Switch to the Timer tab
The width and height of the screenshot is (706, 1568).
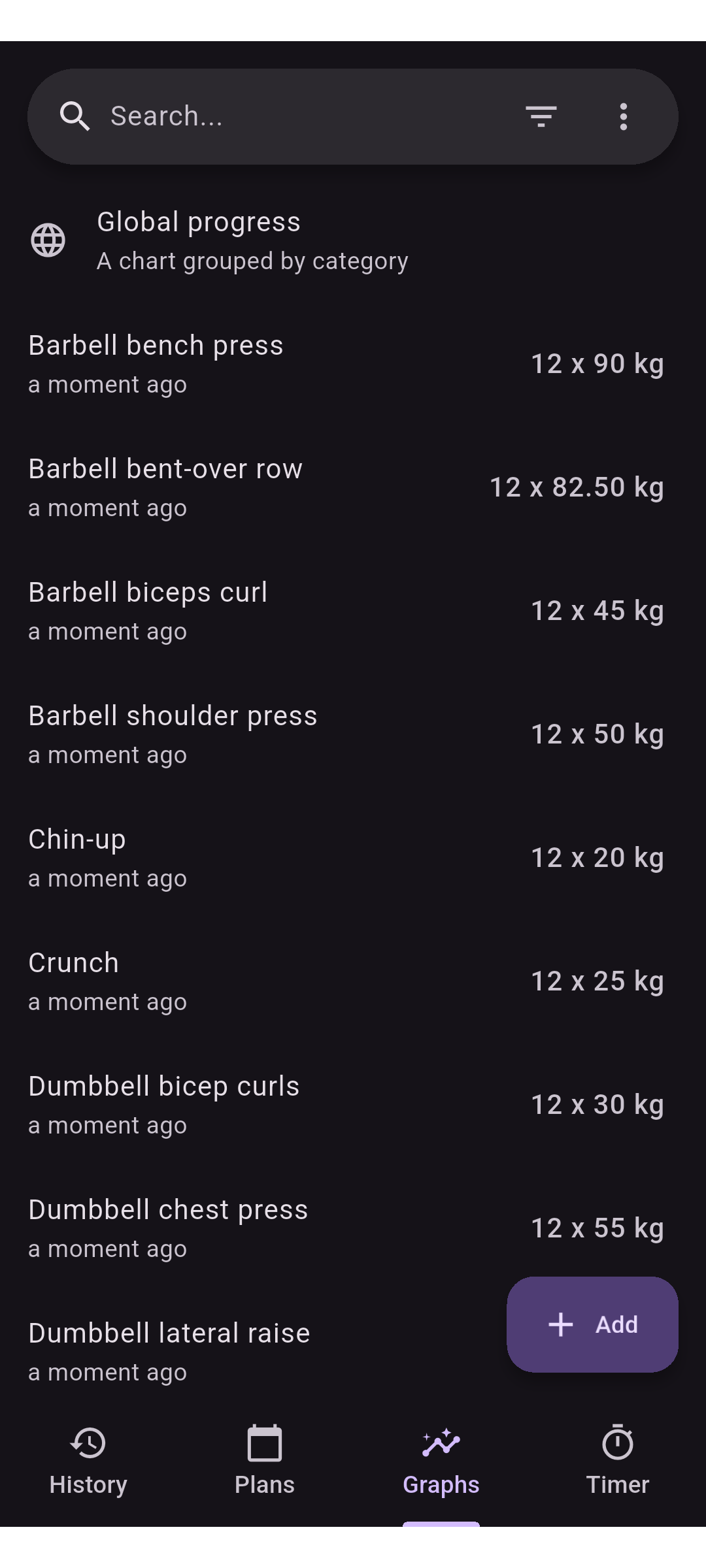pyautogui.click(x=618, y=1462)
